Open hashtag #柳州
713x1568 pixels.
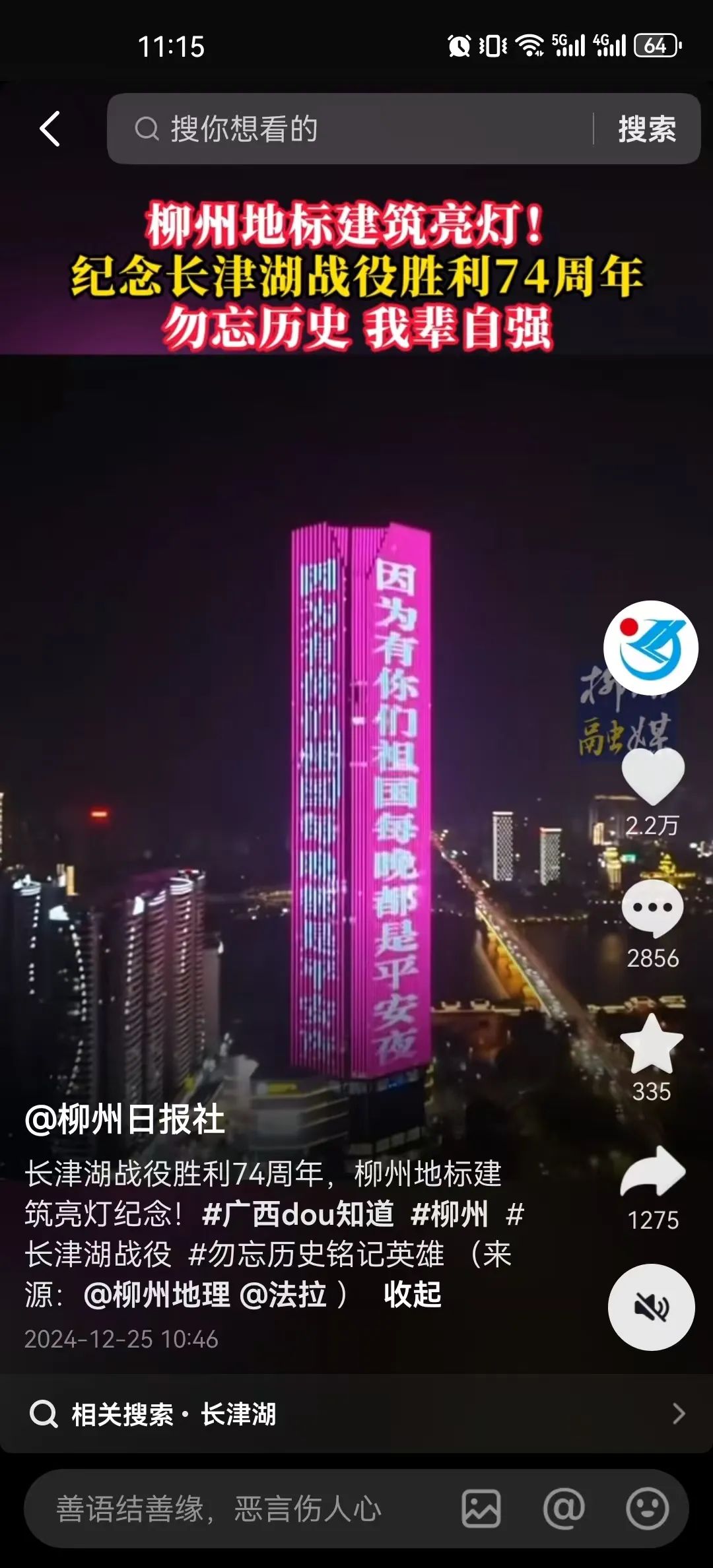point(449,1214)
